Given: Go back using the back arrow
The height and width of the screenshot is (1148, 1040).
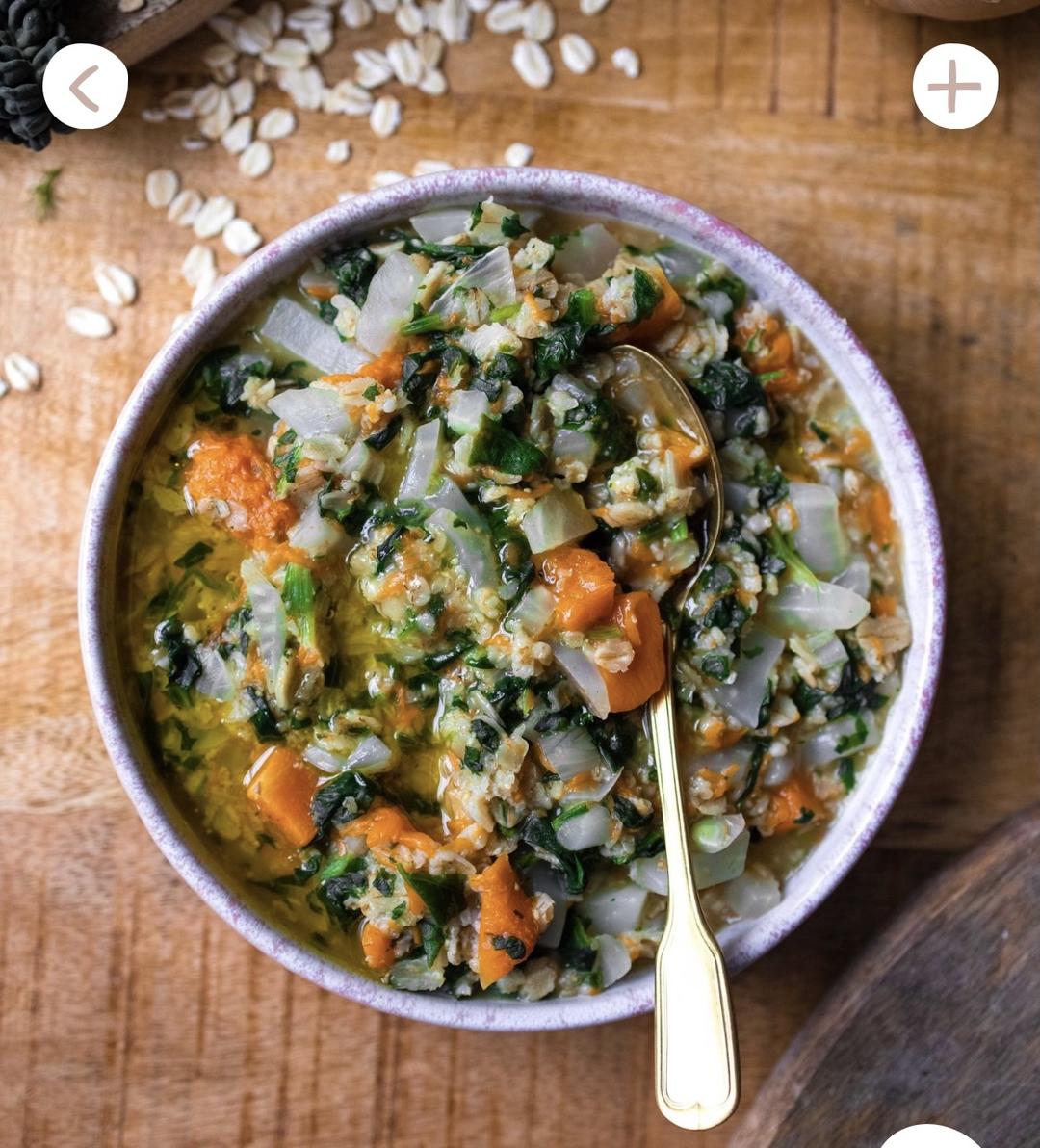Looking at the screenshot, I should coord(85,87).
